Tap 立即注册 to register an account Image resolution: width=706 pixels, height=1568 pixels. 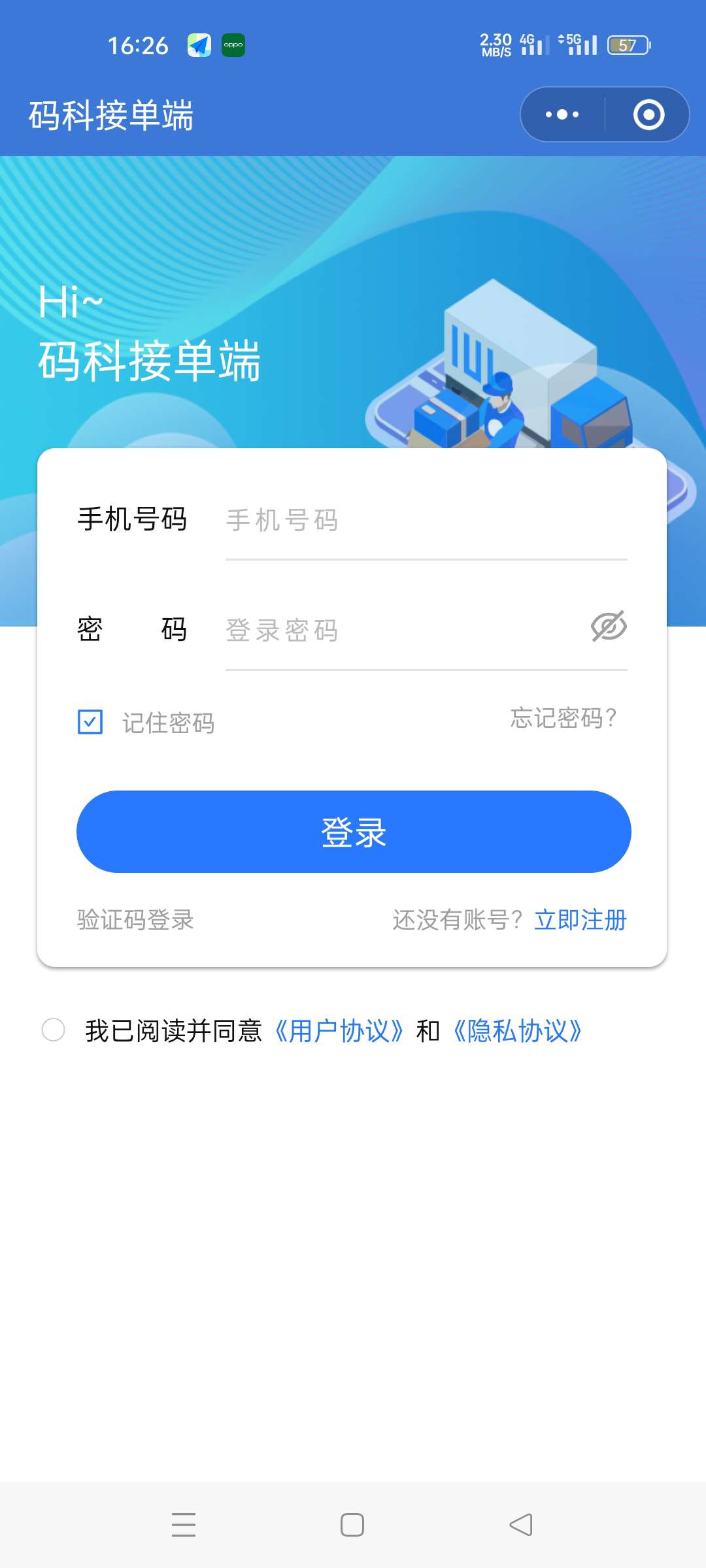coord(580,921)
